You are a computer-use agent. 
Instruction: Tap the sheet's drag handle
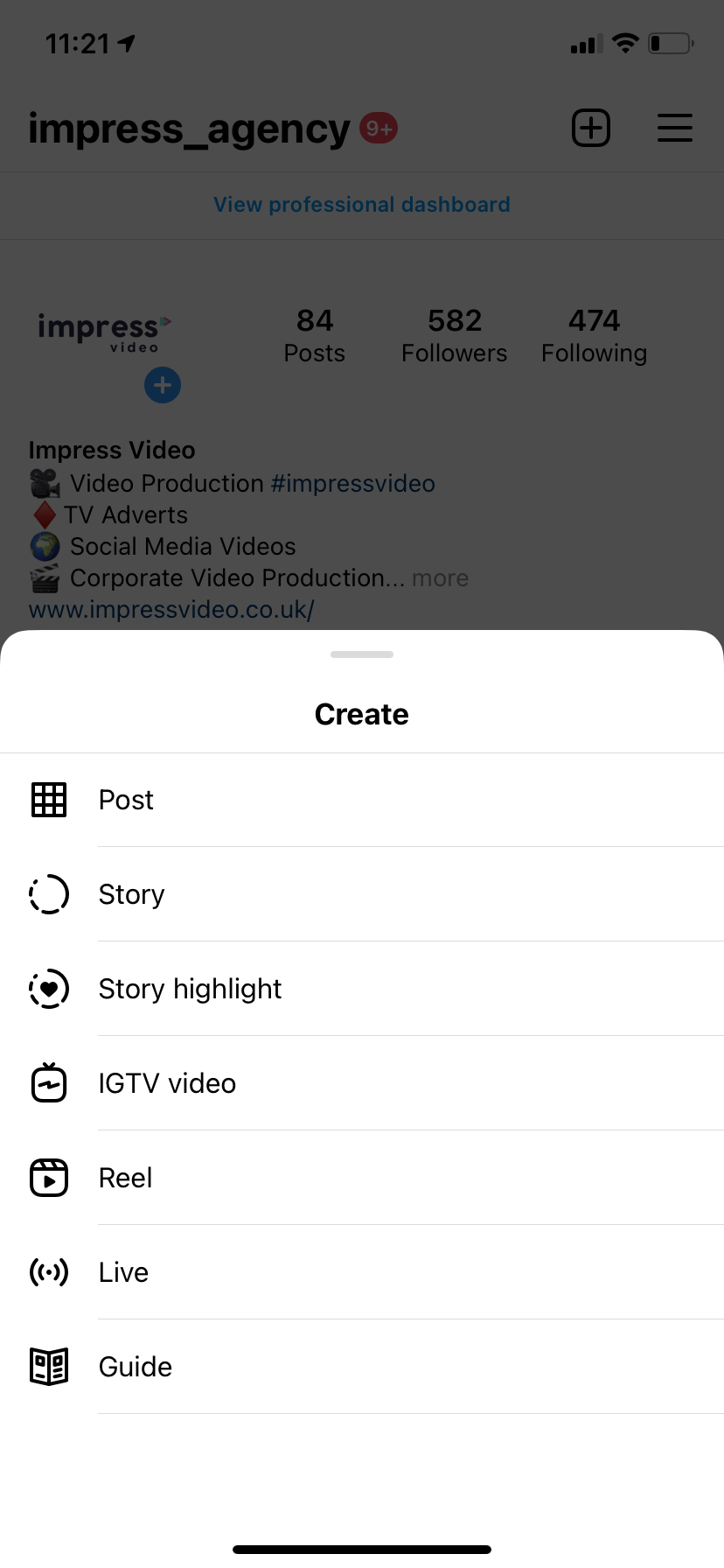point(362,654)
